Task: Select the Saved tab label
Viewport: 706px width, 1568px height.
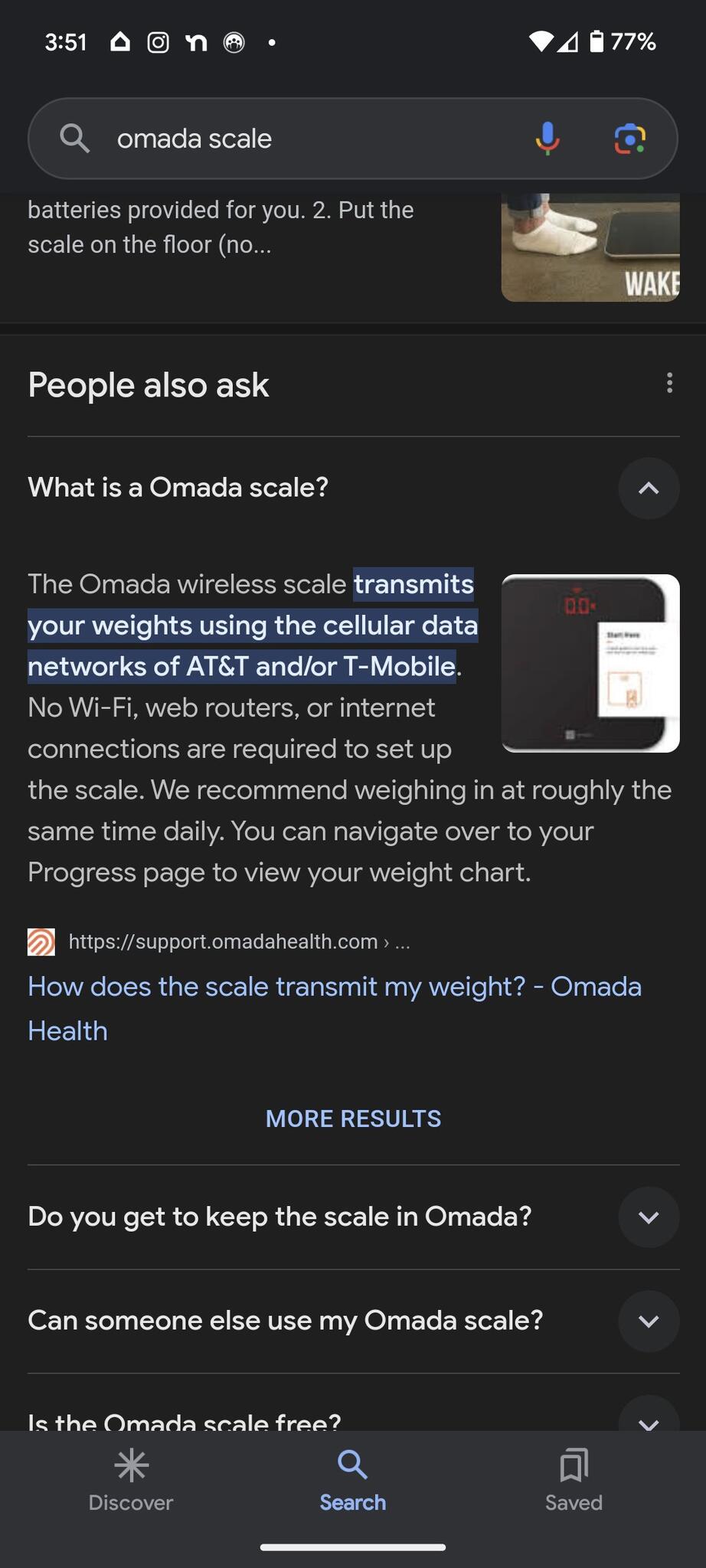Action: pos(573,1502)
